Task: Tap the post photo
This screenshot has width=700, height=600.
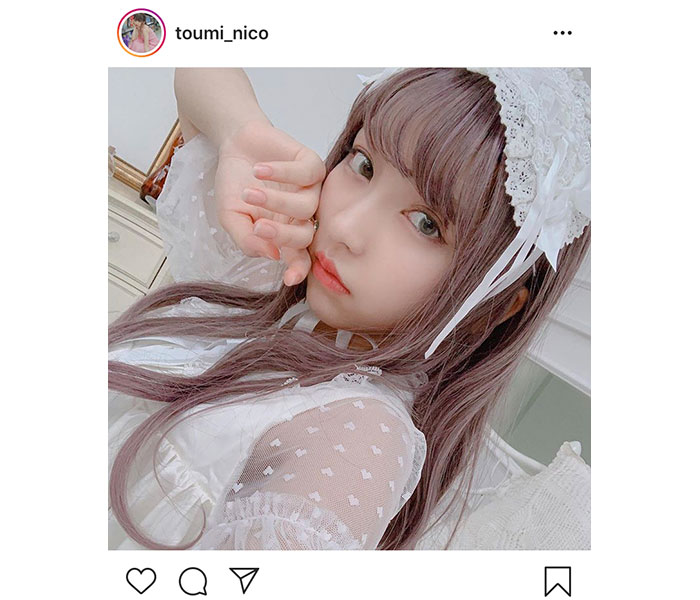Action: pyautogui.click(x=349, y=308)
